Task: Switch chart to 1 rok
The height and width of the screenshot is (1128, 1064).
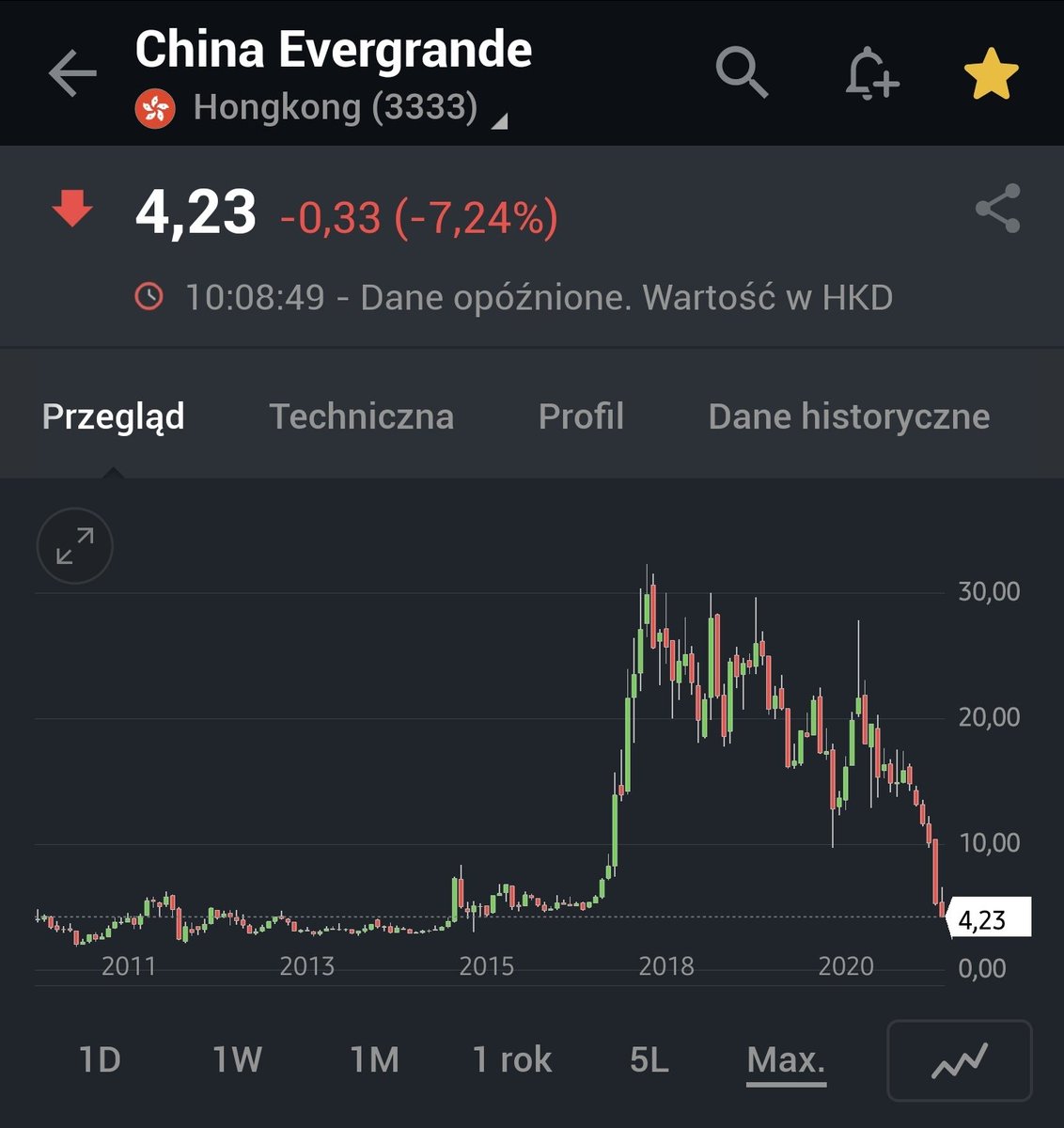Action: tap(511, 1060)
